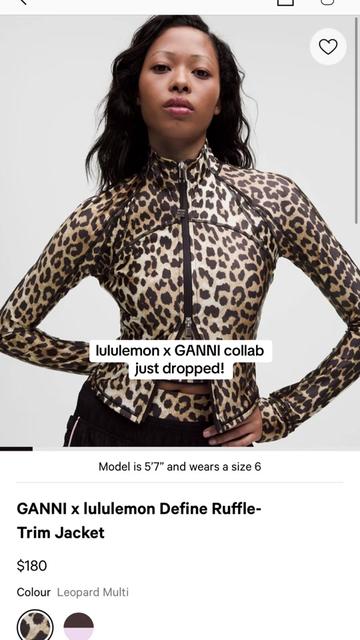Go back using the top-left arrow

23,2
